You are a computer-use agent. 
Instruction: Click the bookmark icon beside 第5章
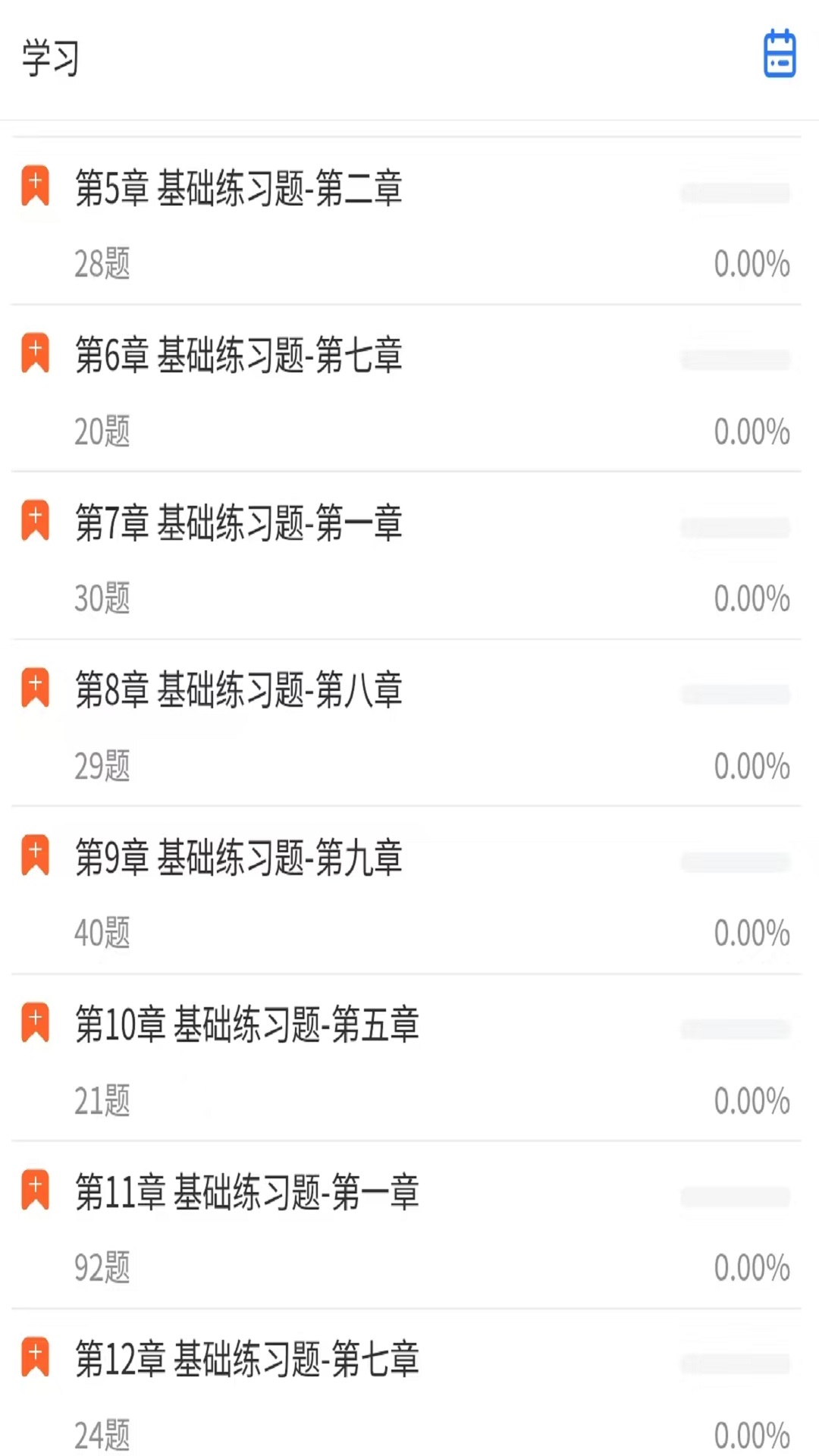click(x=36, y=184)
